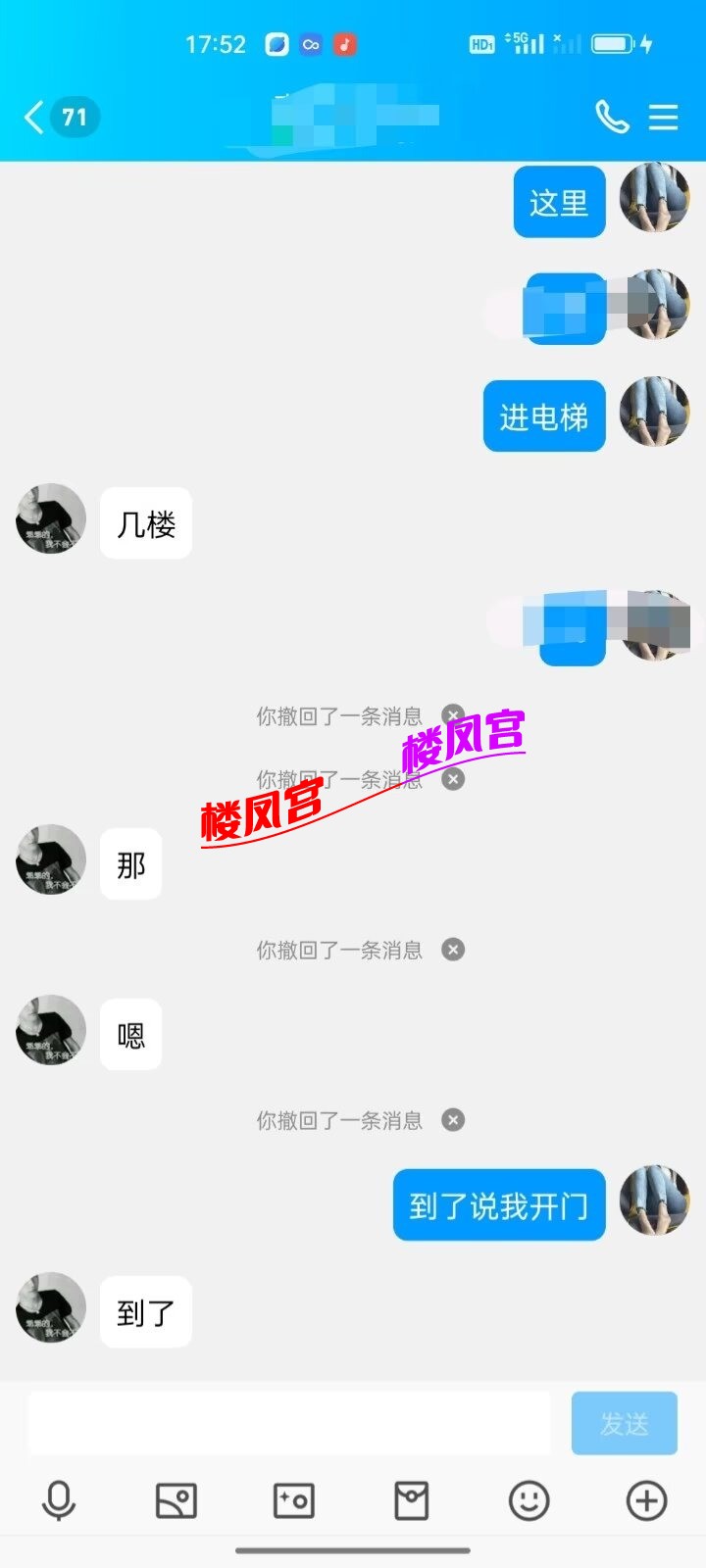Open the camera to take a photo
The width and height of the screenshot is (706, 1568).
click(294, 1500)
